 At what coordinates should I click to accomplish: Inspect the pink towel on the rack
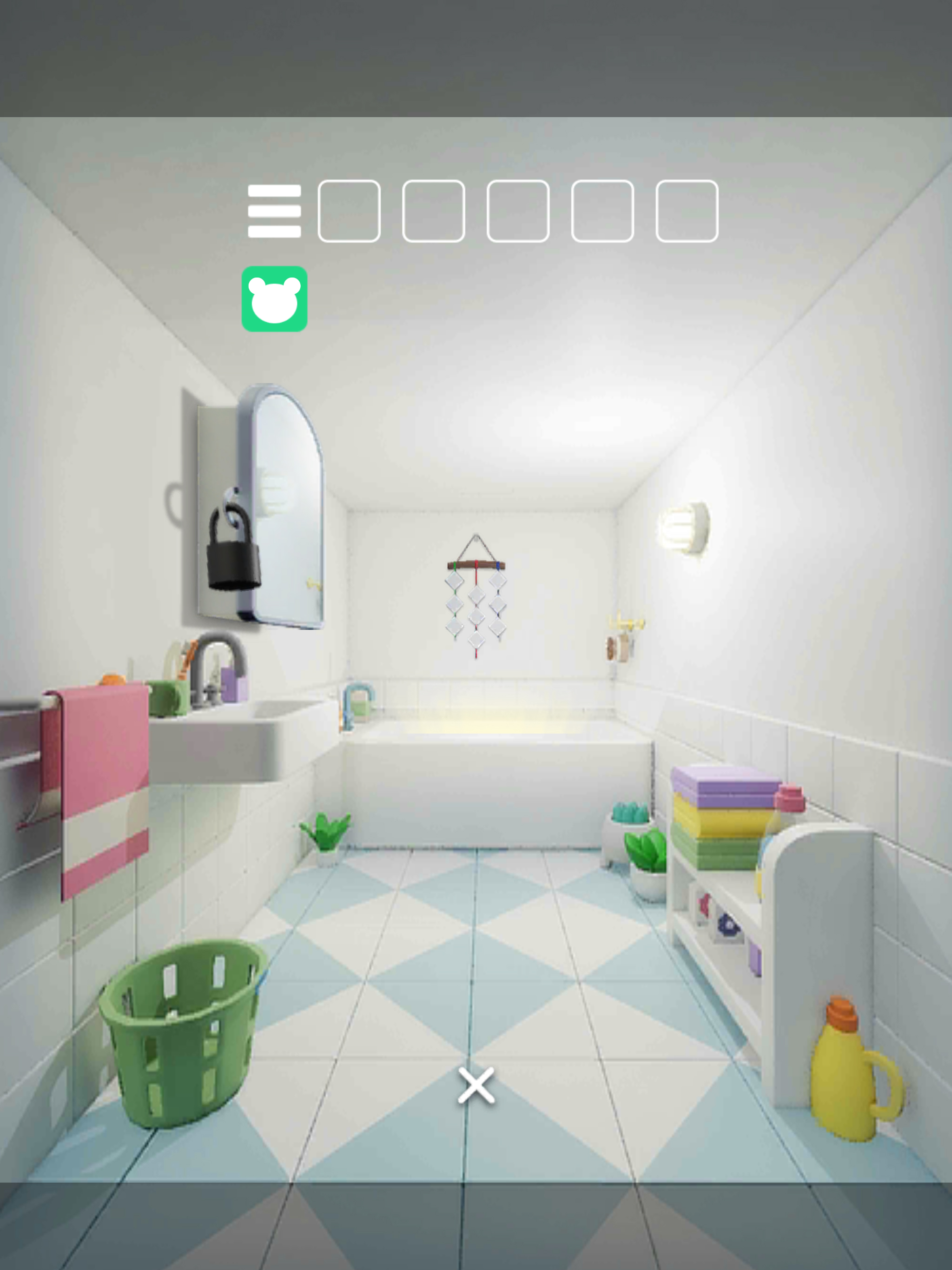(x=97, y=790)
